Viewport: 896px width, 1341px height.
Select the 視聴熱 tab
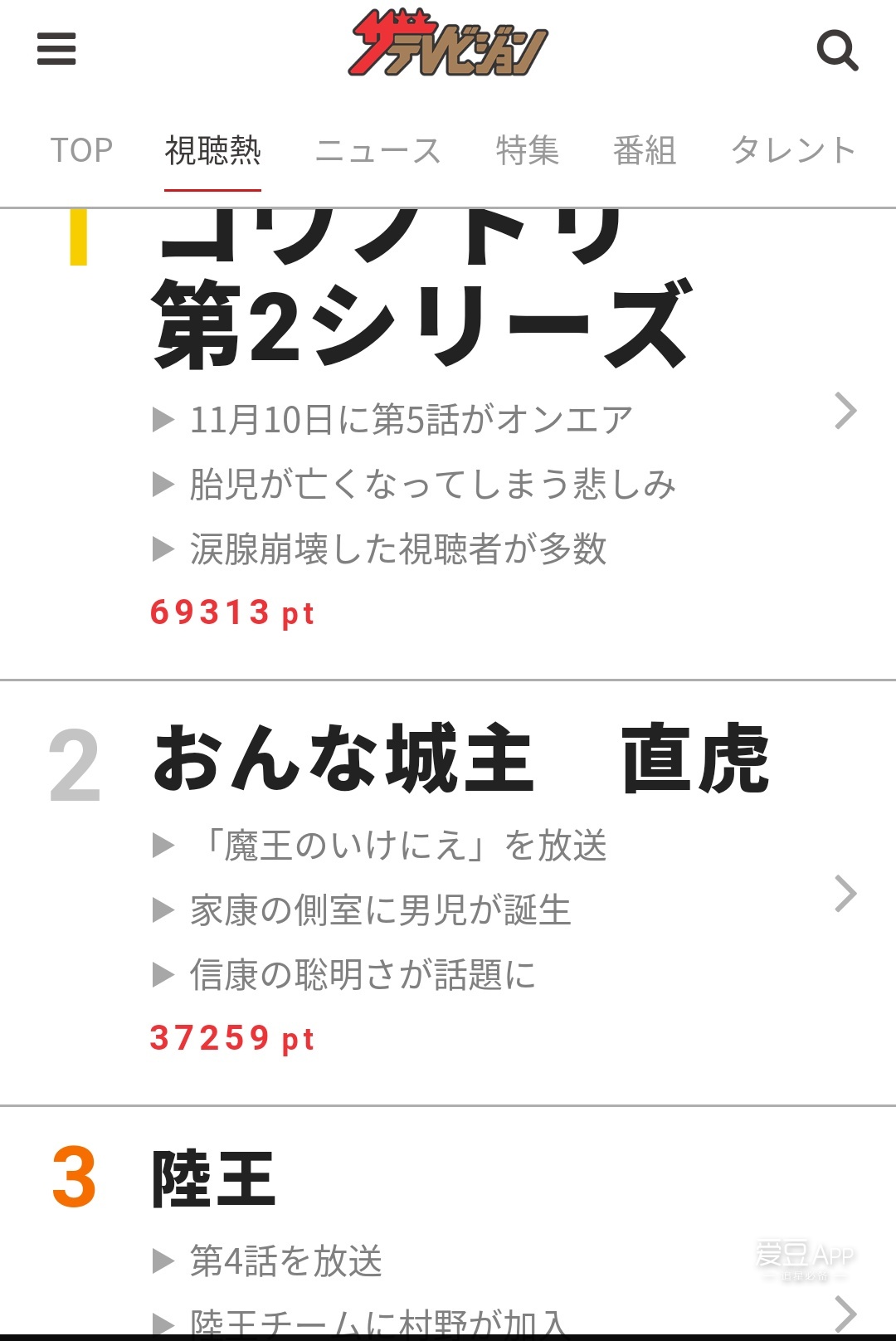[212, 151]
